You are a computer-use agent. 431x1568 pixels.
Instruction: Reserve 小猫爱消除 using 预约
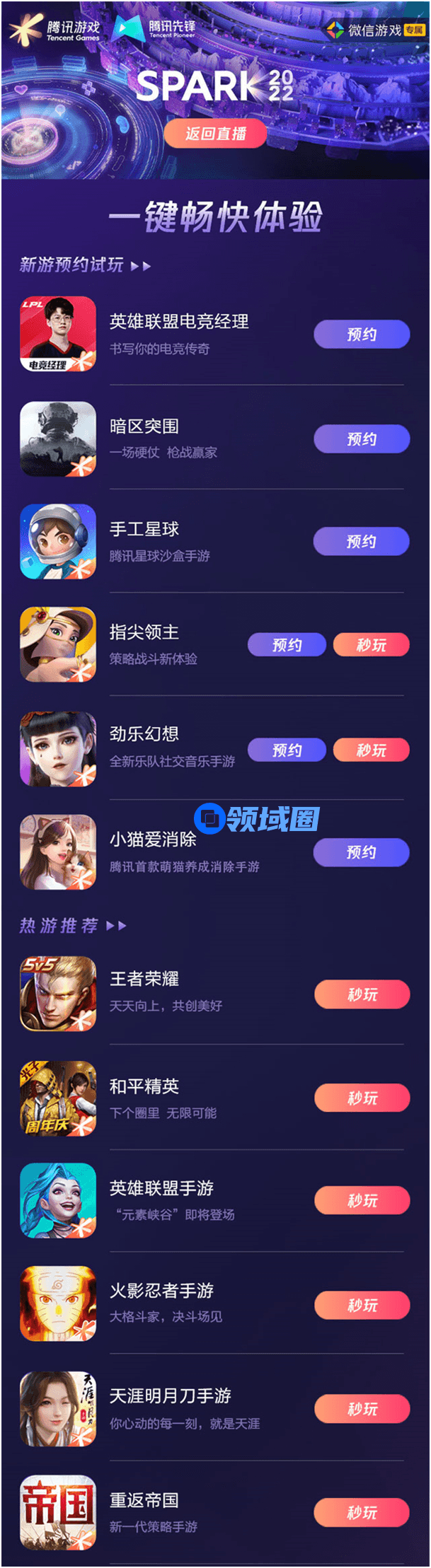(x=362, y=852)
